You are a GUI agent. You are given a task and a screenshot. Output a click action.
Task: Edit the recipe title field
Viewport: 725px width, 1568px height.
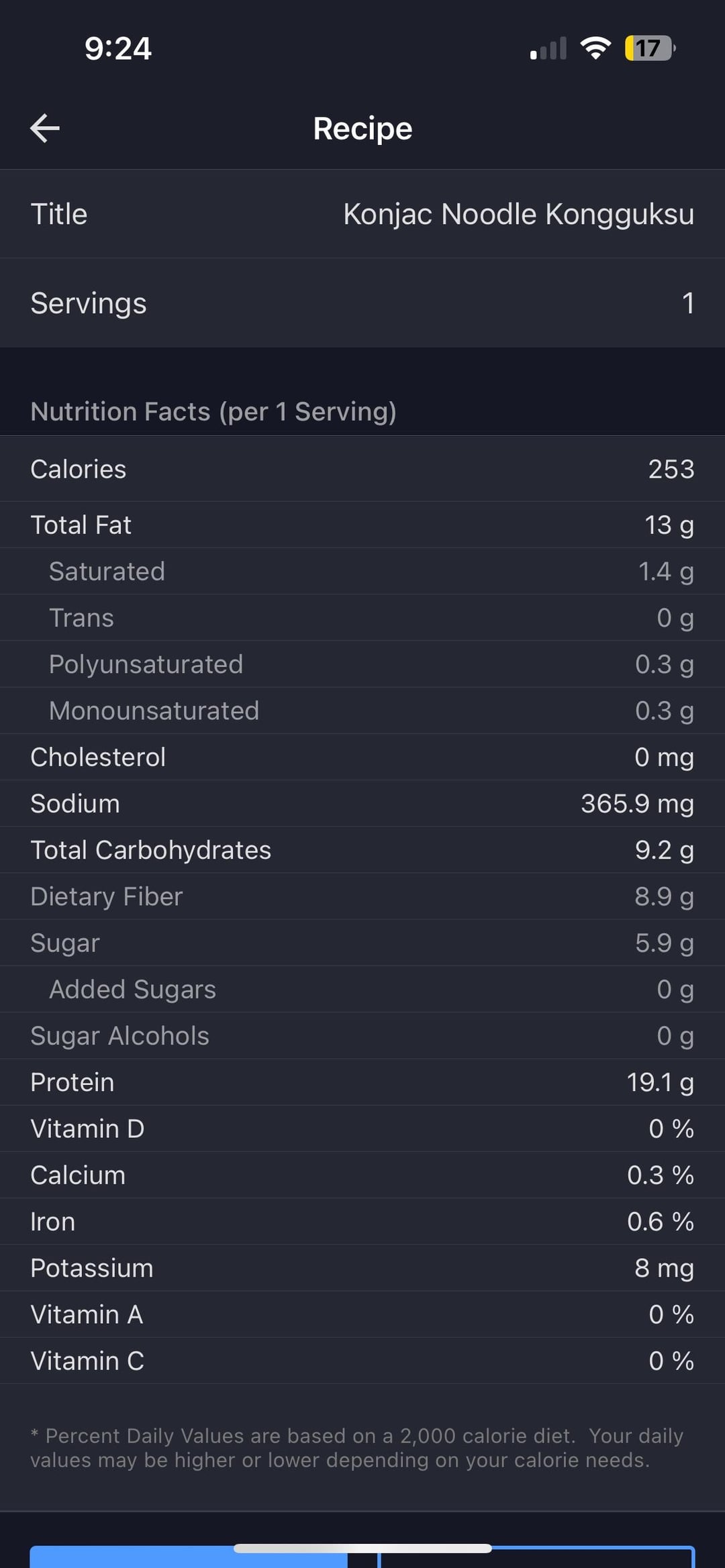point(362,214)
